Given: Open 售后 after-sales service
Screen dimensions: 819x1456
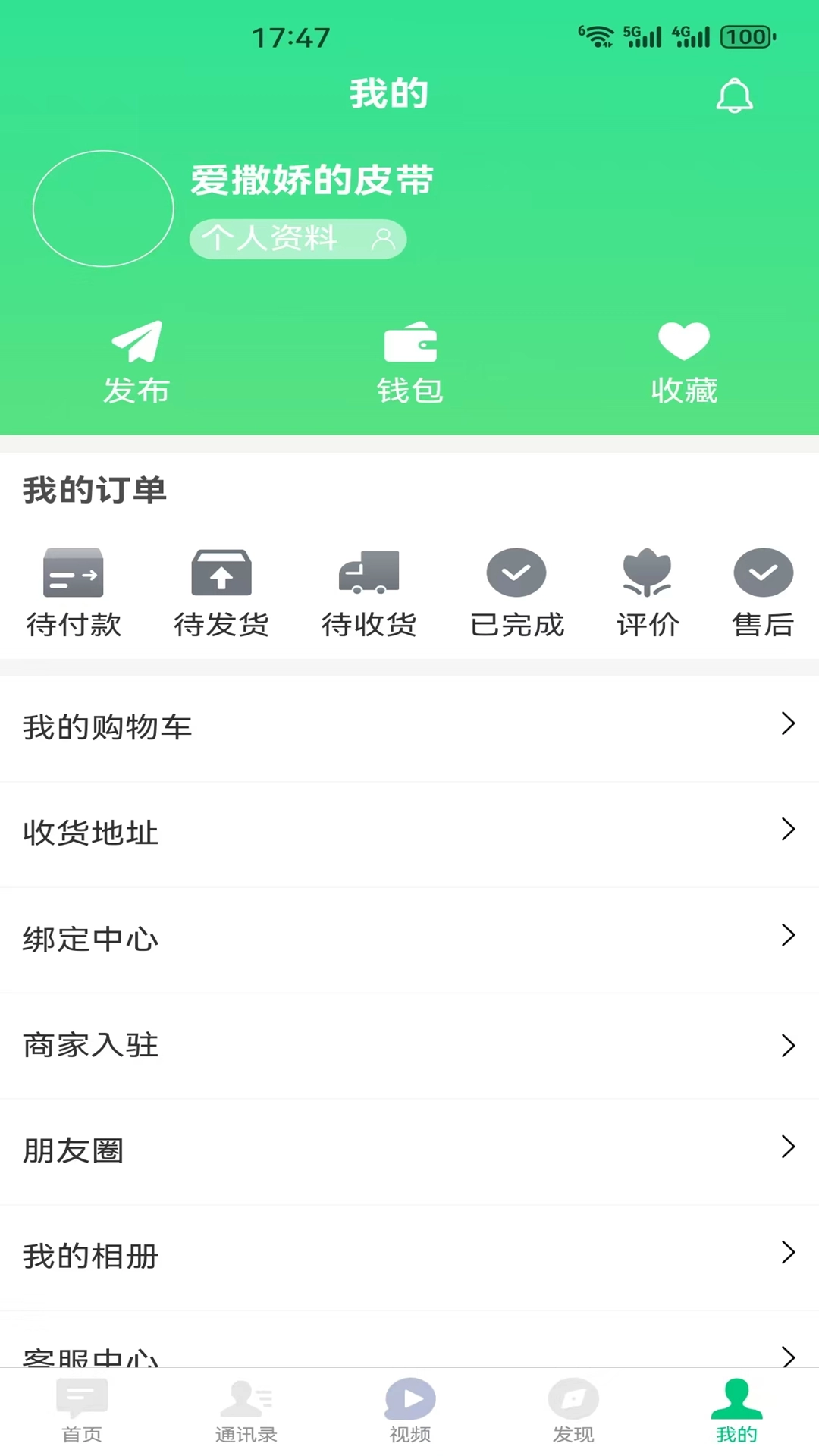Looking at the screenshot, I should (x=763, y=592).
